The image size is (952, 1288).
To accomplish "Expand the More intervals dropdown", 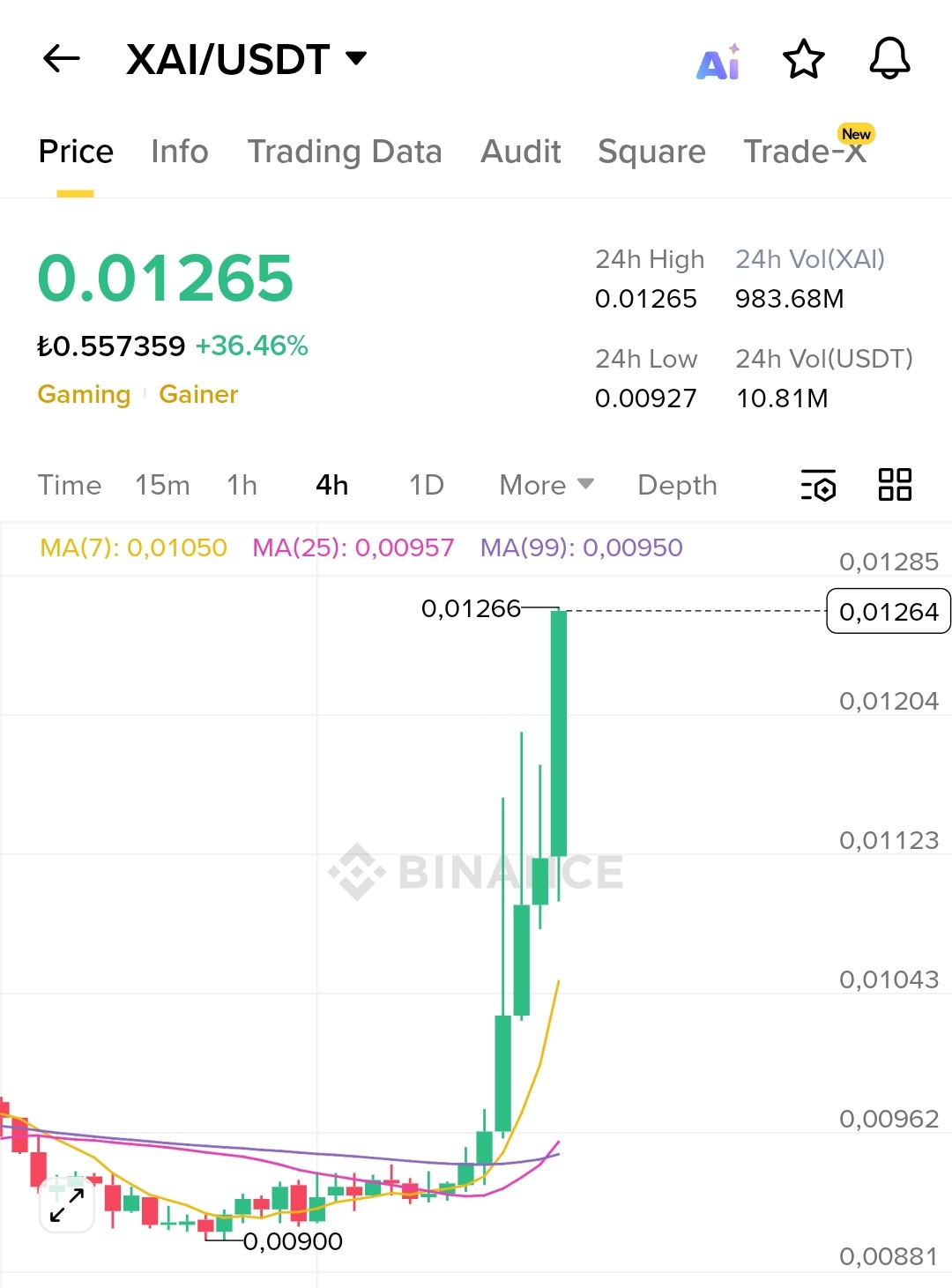I will [546, 485].
